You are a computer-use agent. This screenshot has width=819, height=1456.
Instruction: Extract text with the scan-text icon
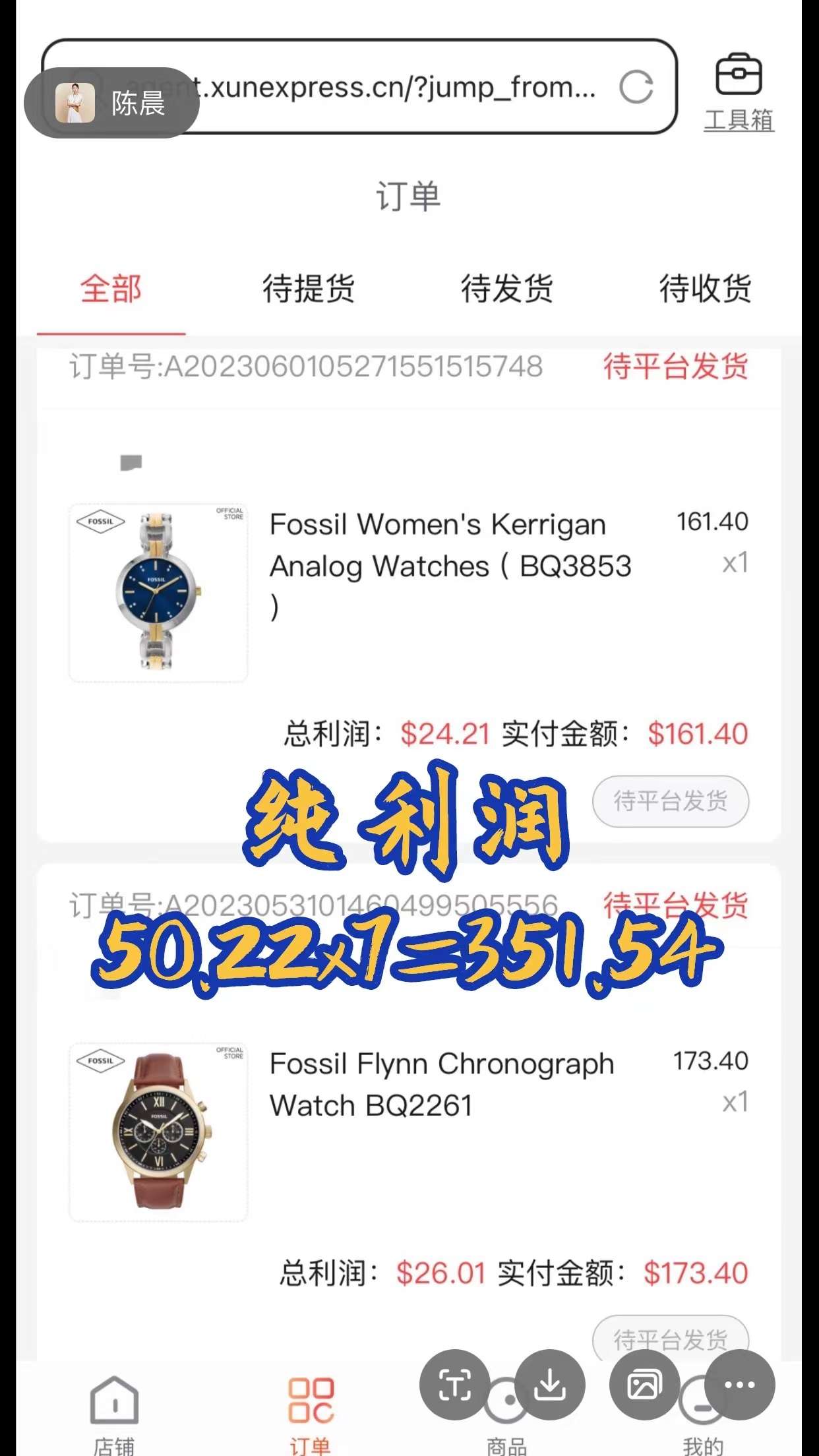click(454, 1385)
